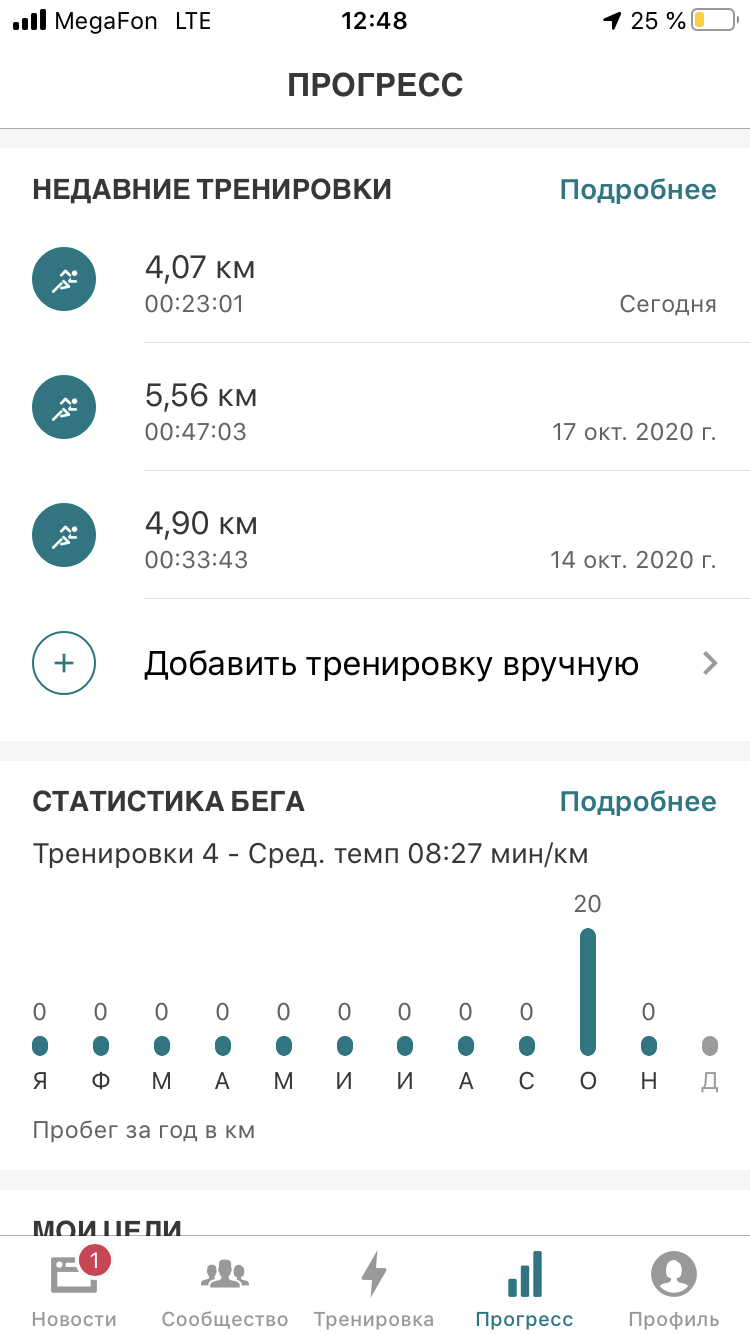750x1334 pixels.
Task: Switch to the Новости tab
Action: click(x=74, y=1288)
